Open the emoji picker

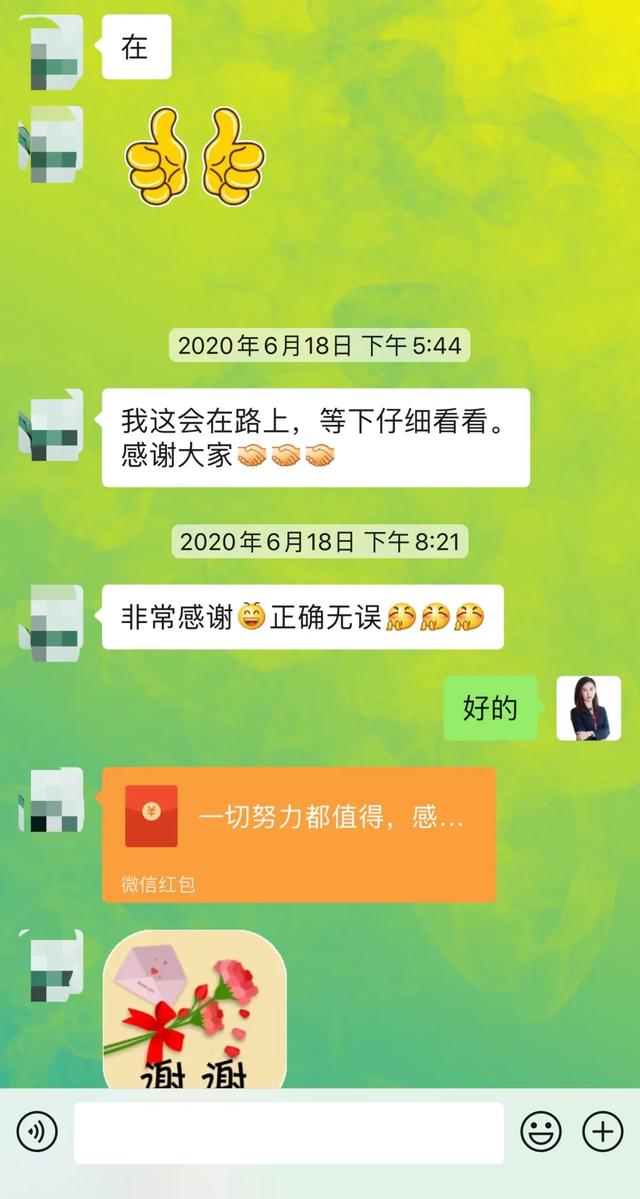[540, 1132]
